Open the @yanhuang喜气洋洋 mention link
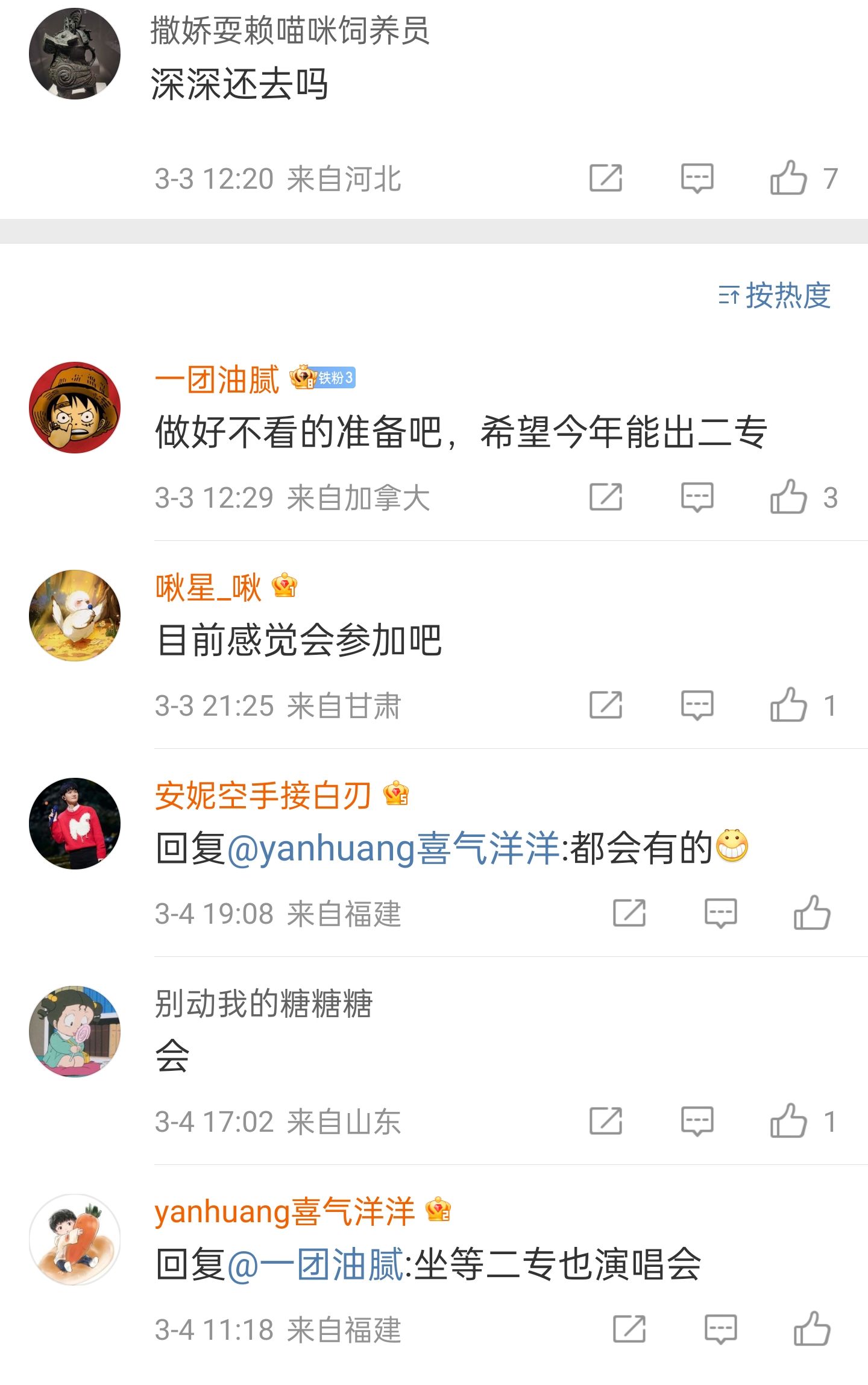Screen dimensions: 868x1385 [x=393, y=848]
